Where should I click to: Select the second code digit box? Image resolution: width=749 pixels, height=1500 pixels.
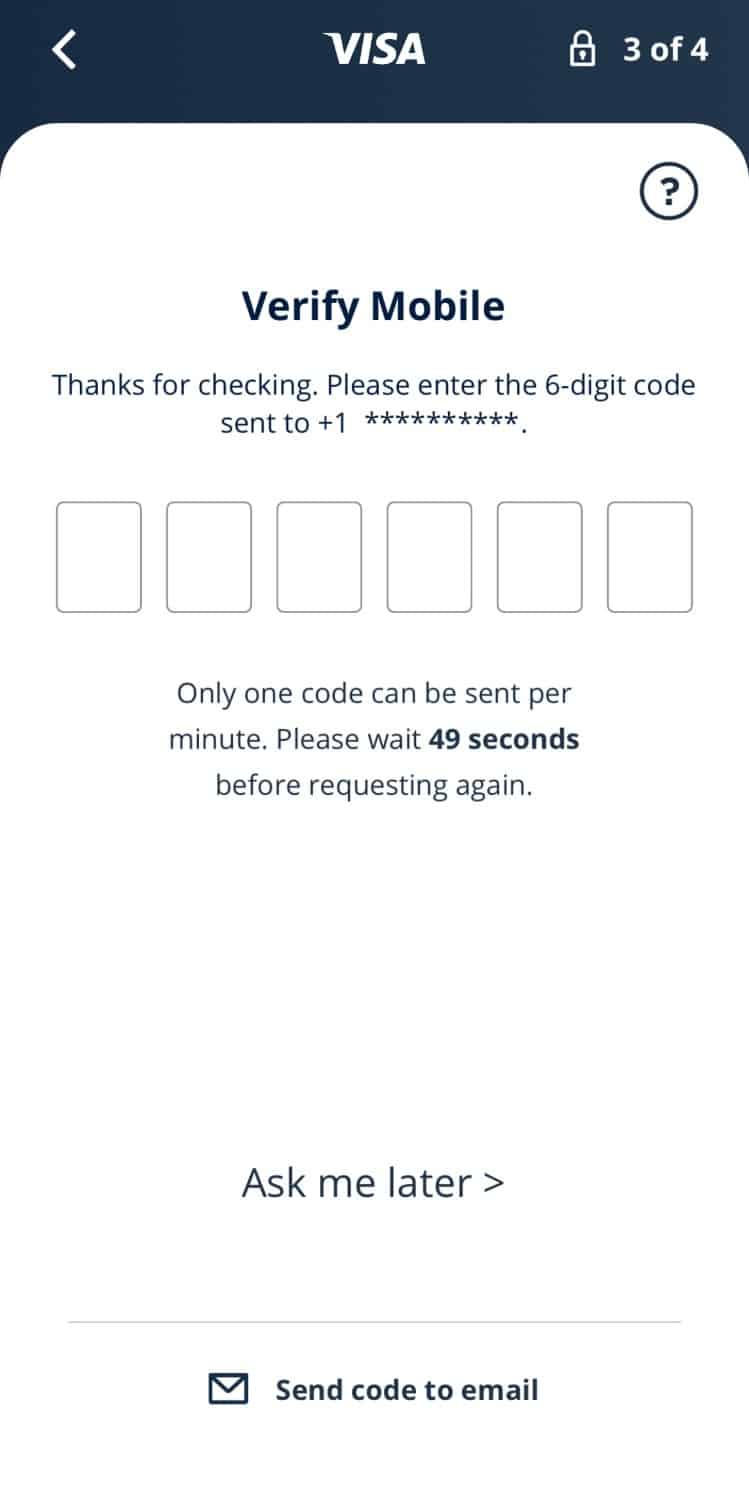(208, 557)
